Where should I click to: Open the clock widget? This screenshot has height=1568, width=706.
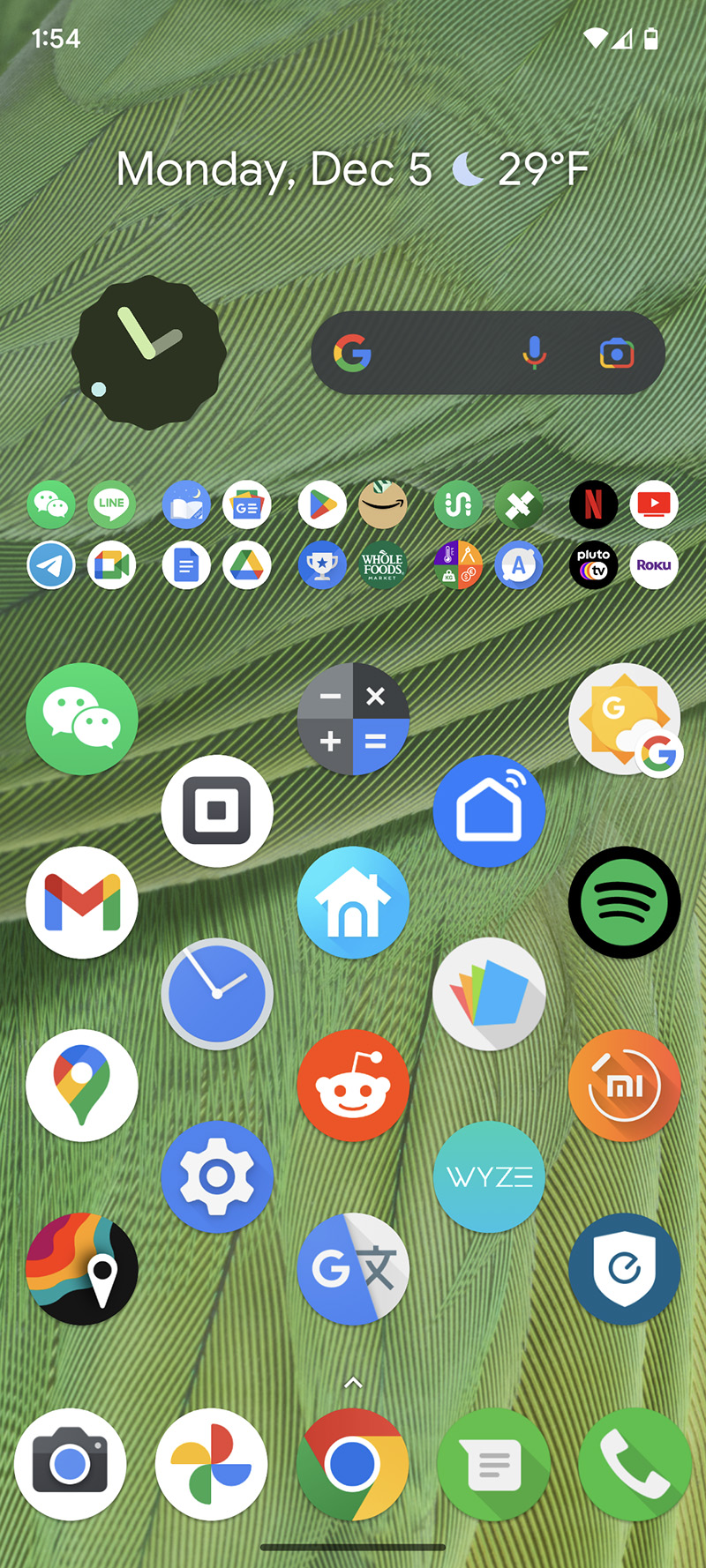pyautogui.click(x=148, y=353)
